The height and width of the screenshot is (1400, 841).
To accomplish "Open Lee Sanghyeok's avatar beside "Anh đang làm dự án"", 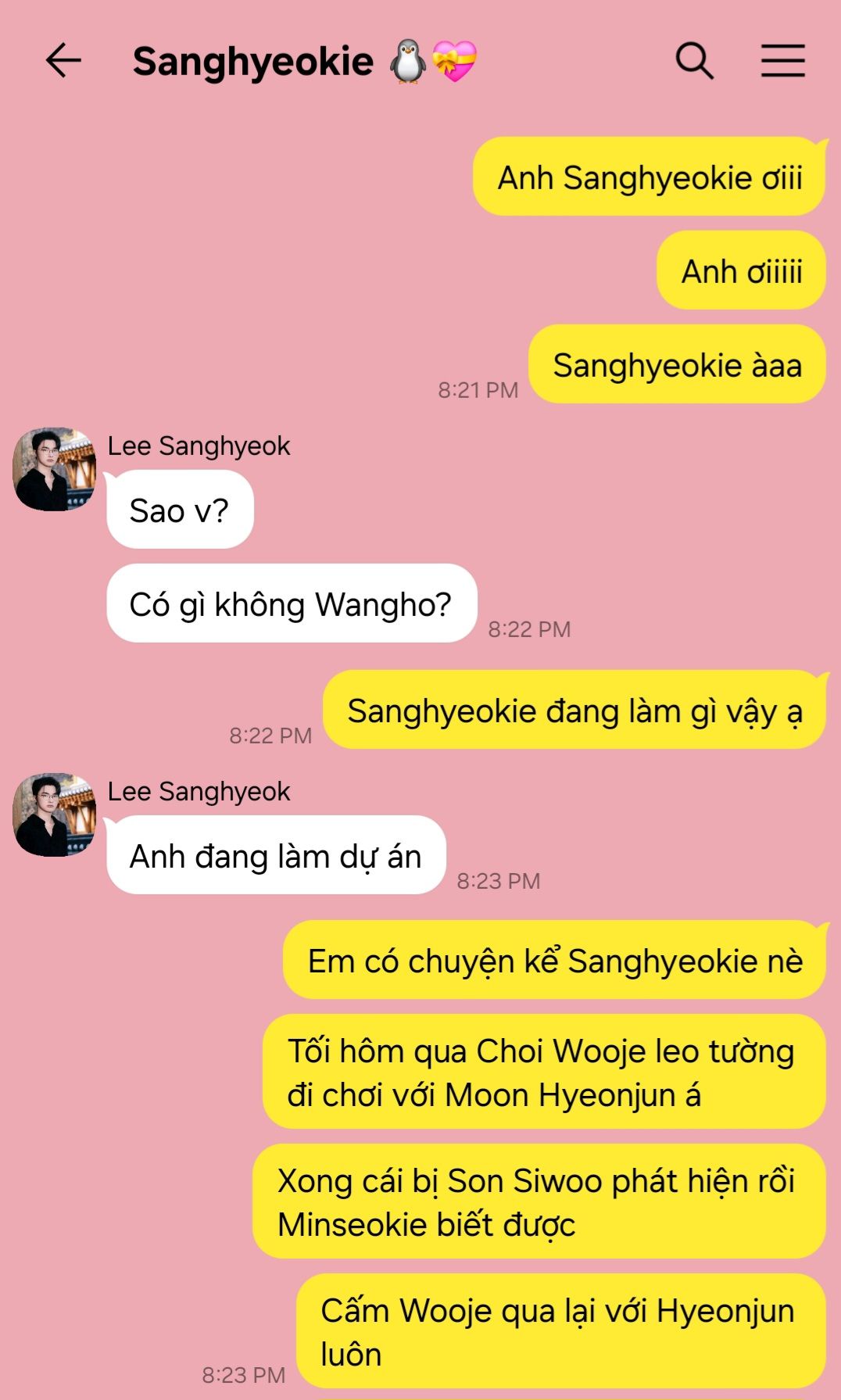I will (x=55, y=815).
